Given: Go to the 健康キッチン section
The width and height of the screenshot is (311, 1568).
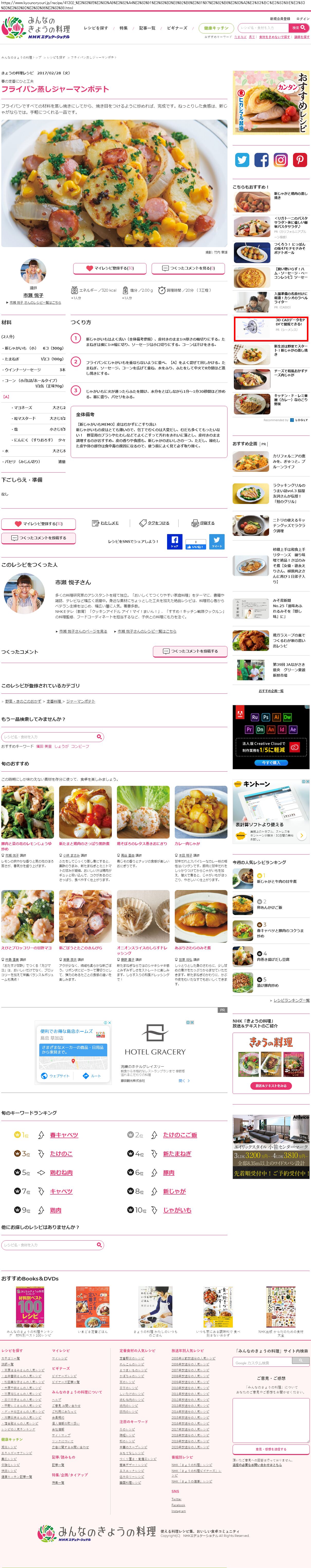Looking at the screenshot, I should tap(216, 28).
